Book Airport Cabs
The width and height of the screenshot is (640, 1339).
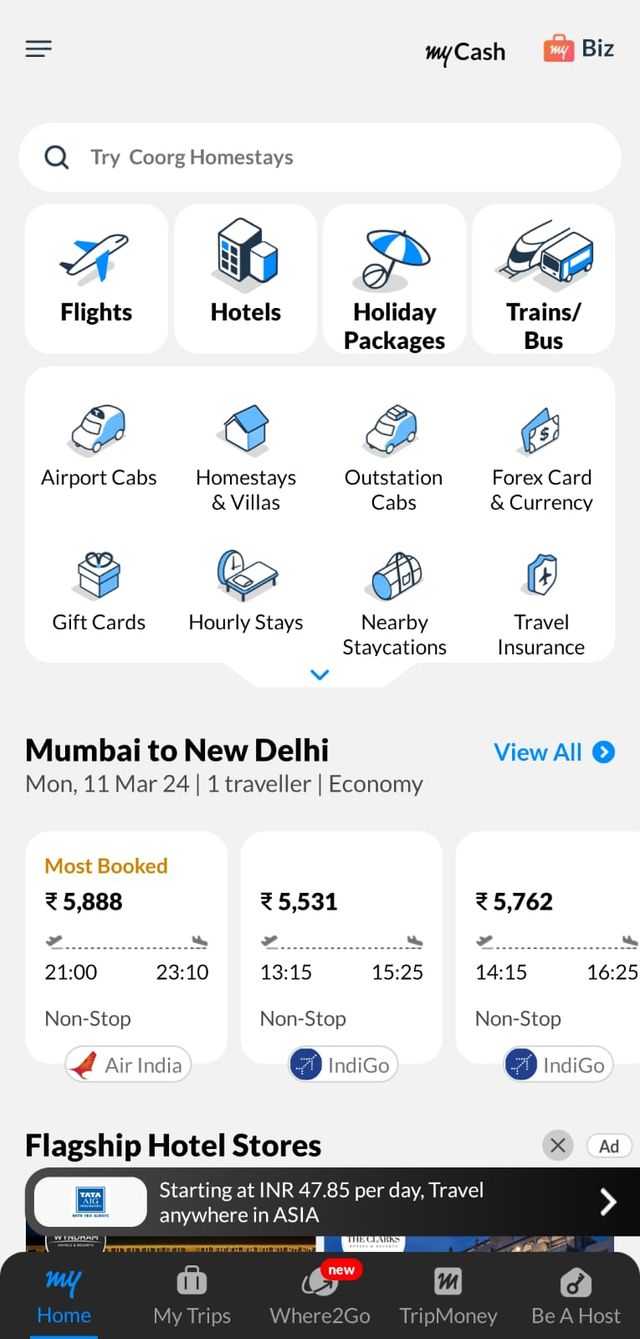pyautogui.click(x=99, y=447)
